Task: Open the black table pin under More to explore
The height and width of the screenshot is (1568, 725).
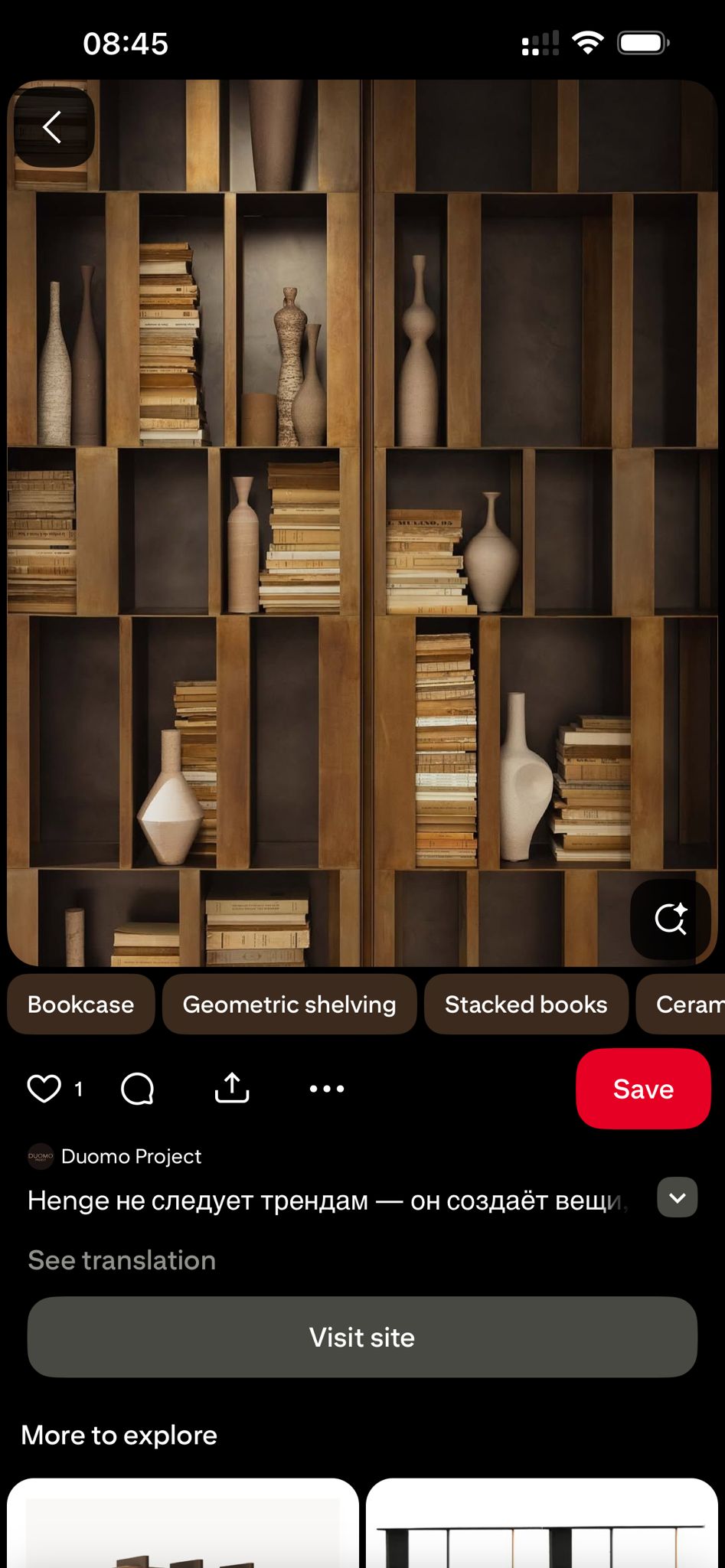Action: pos(542,1527)
